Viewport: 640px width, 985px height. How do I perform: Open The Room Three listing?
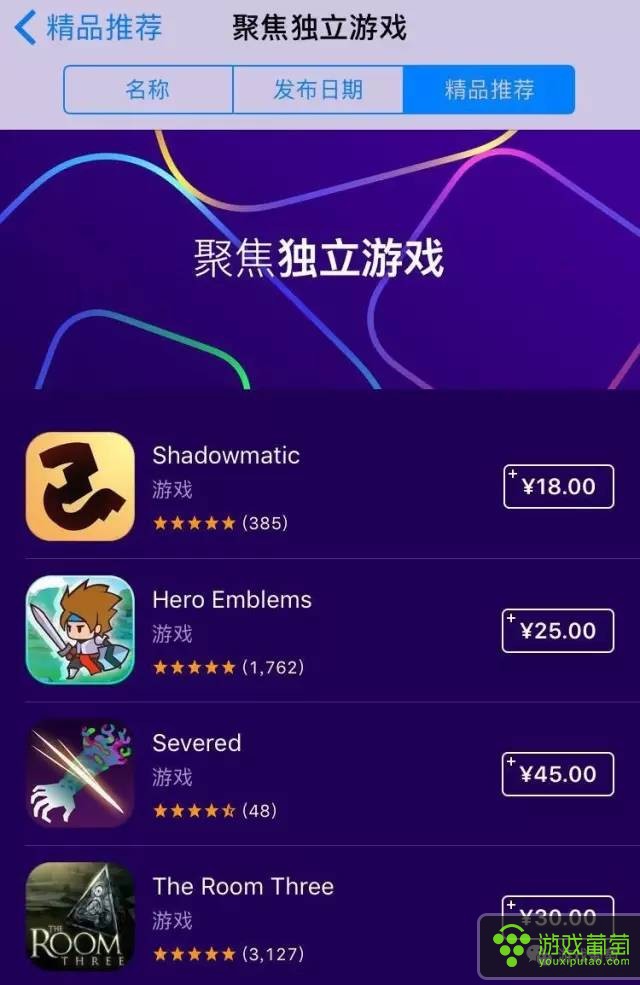(242, 887)
